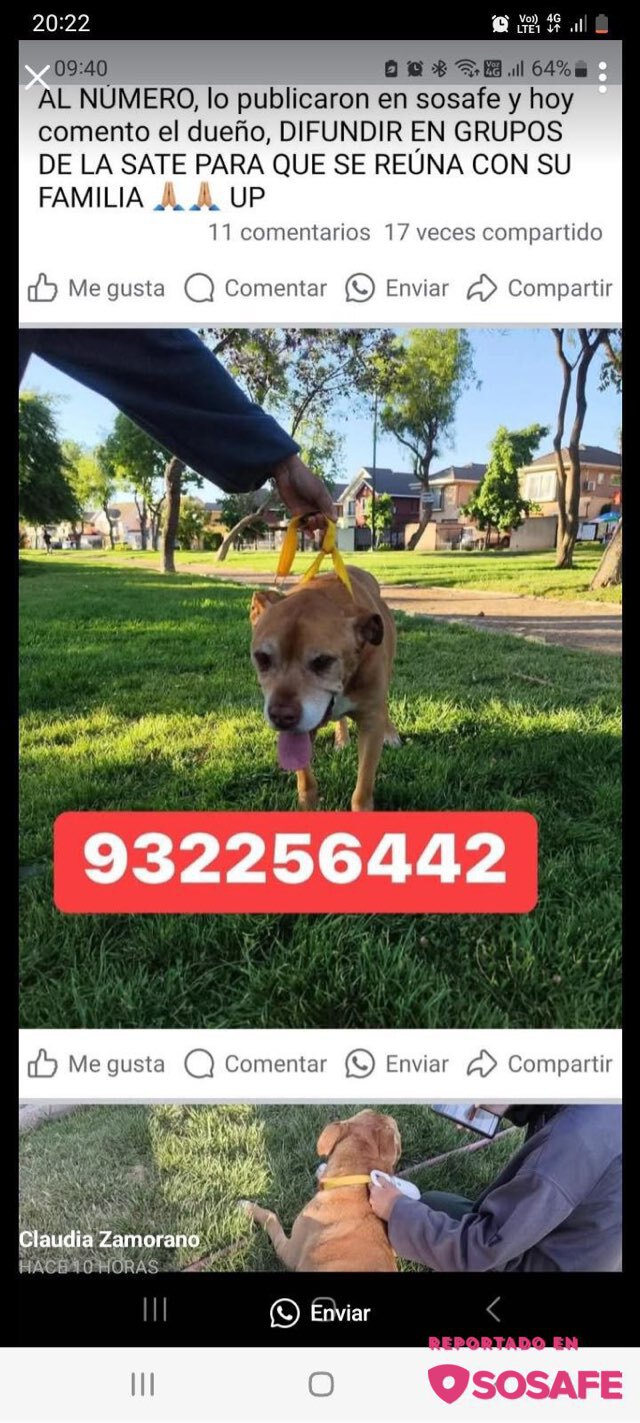Close the story viewer
Viewport: 640px width, 1423px height.
point(37,77)
